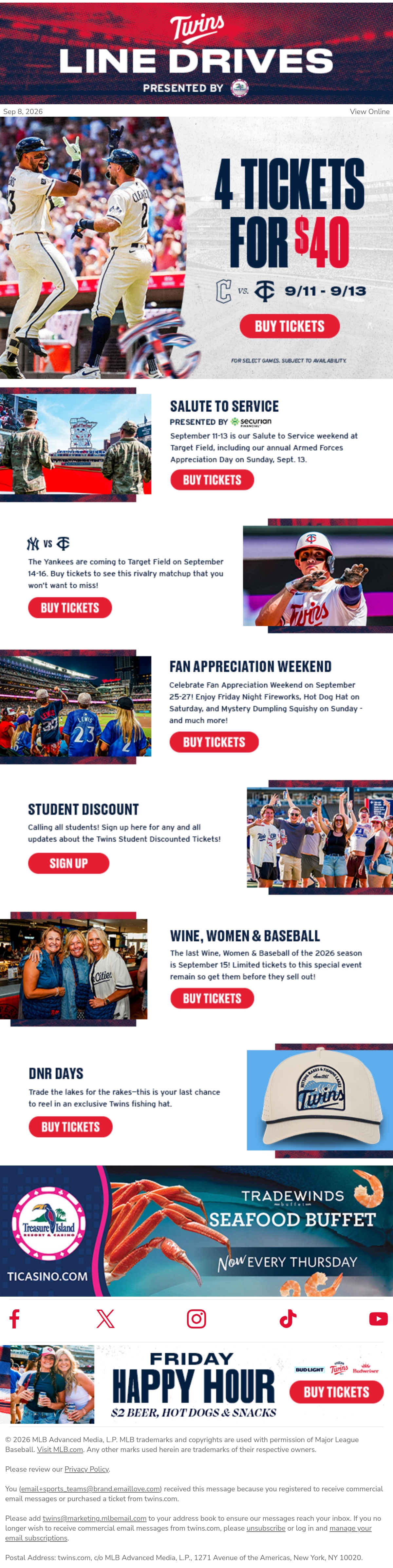The height and width of the screenshot is (1568, 393).
Task: Buy tickets for Salute to Service
Action: click(x=212, y=480)
